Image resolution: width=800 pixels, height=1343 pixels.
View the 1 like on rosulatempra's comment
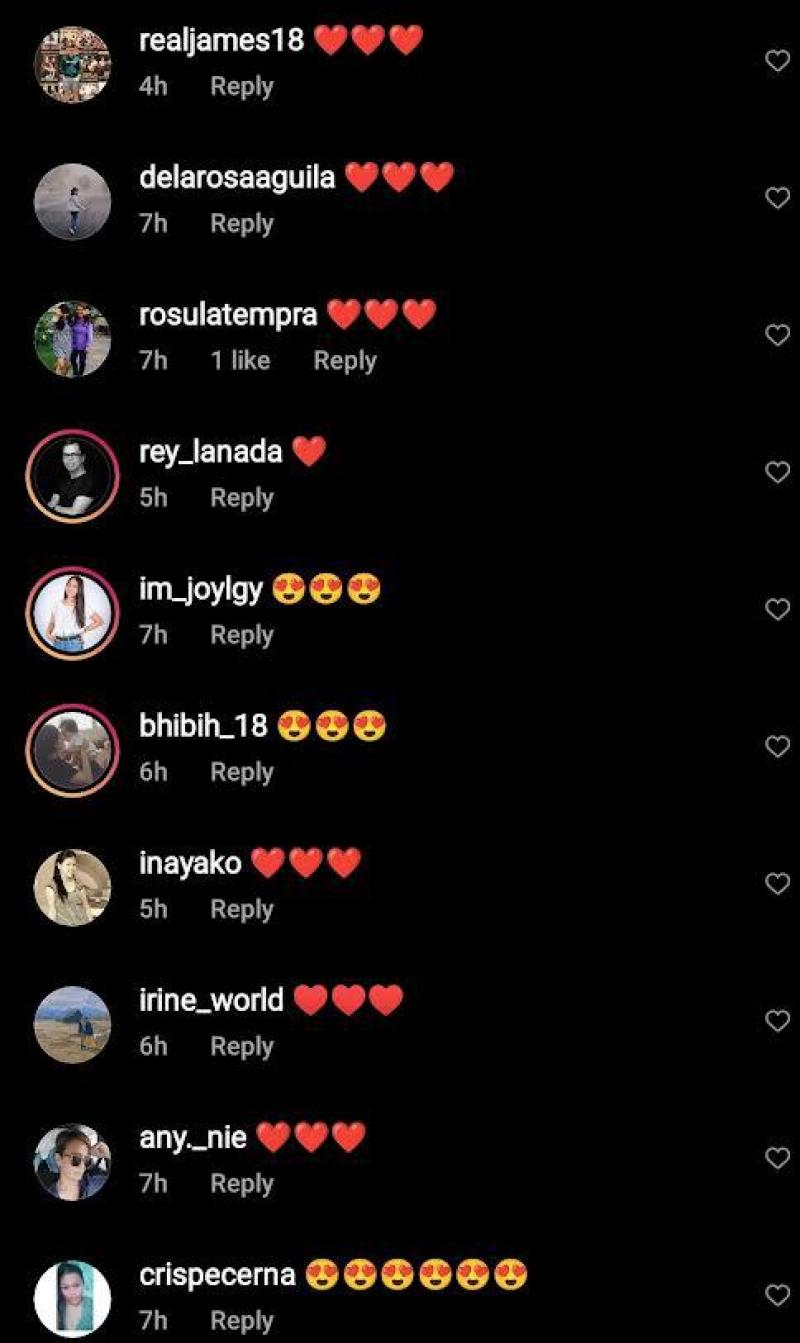240,361
